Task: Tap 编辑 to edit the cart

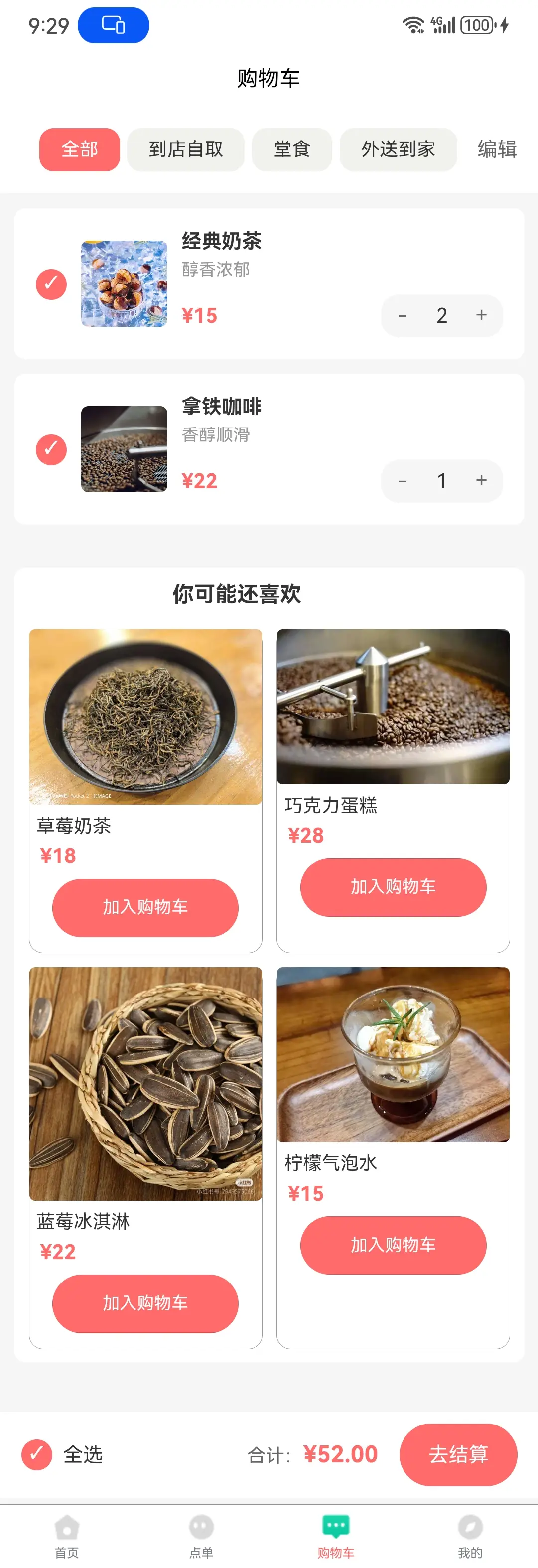Action: pos(497,149)
